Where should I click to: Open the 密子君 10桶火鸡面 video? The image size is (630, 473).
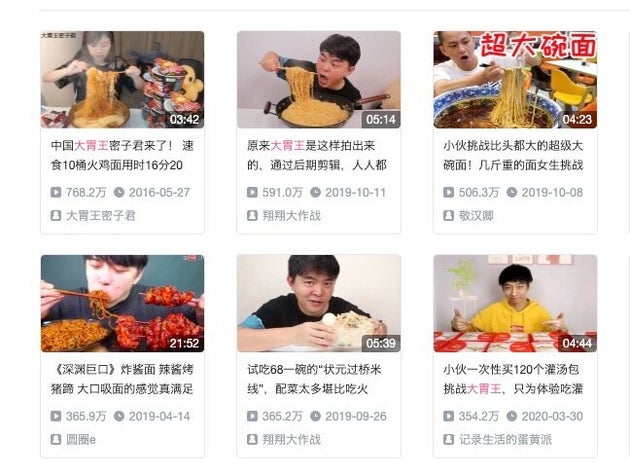click(x=121, y=79)
